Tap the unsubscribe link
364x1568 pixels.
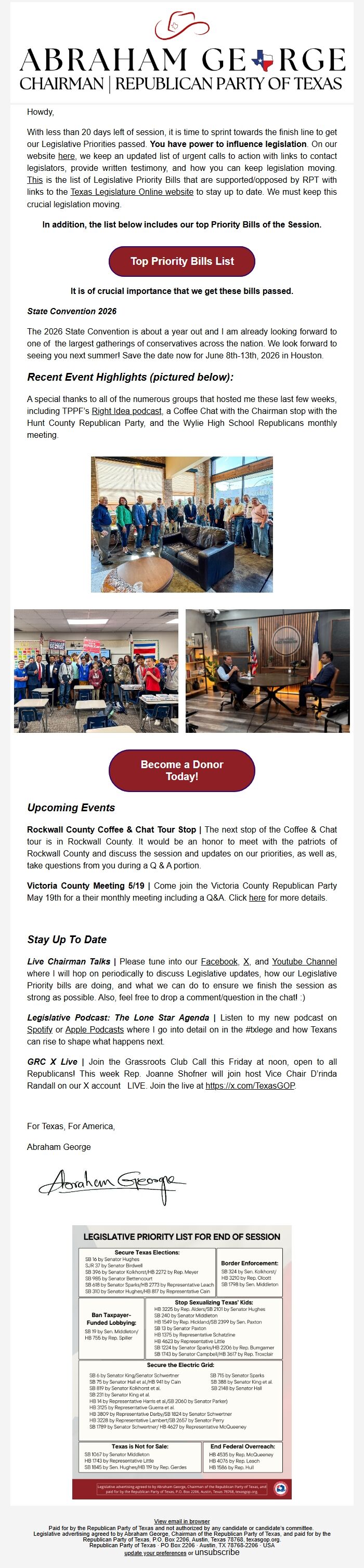pos(216,1552)
